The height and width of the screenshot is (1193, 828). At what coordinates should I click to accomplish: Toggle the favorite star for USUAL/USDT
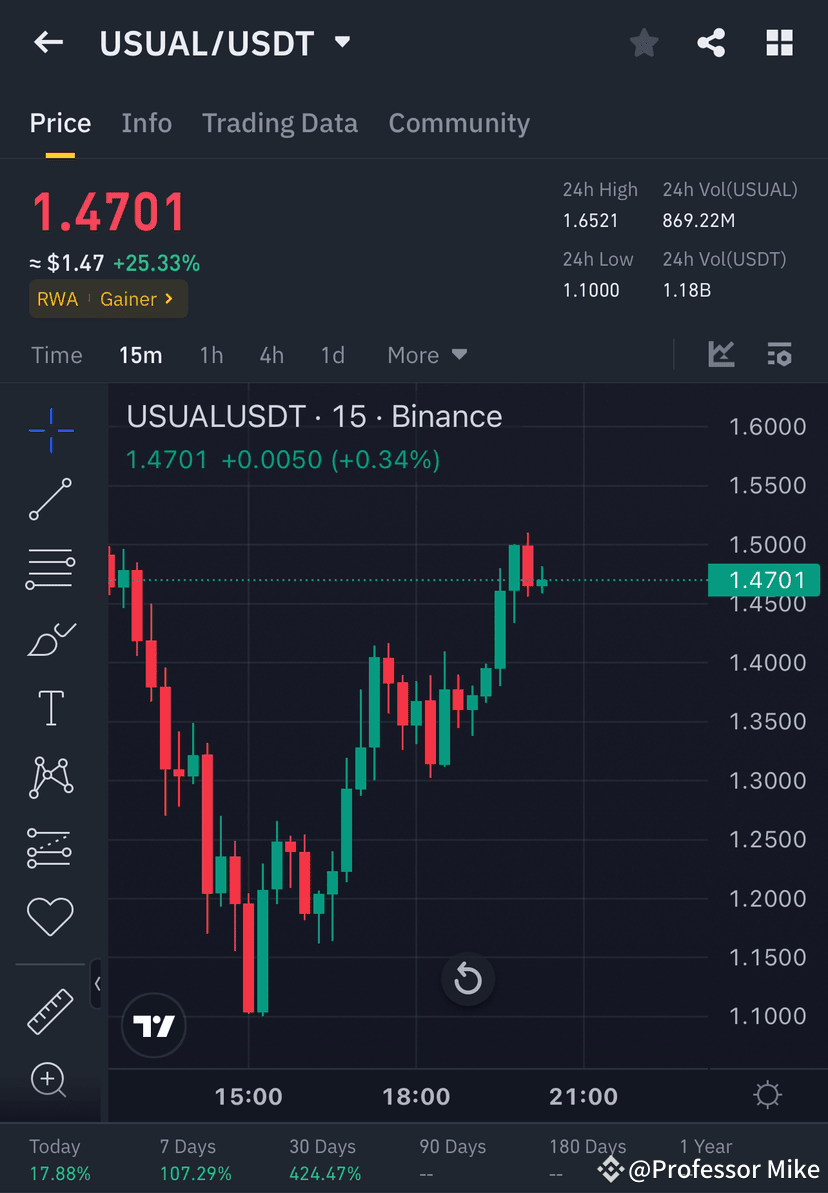pyautogui.click(x=643, y=42)
